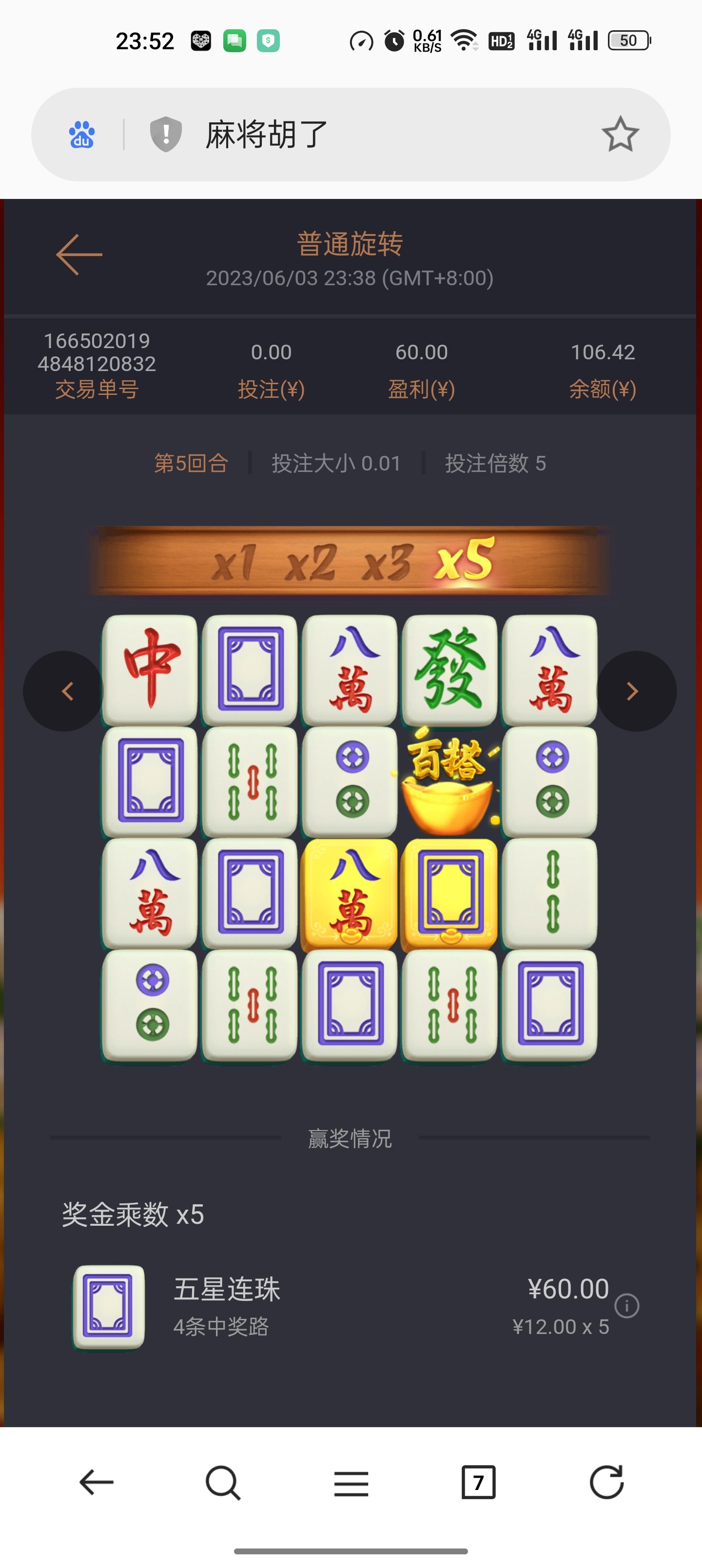702x1568 pixels.
Task: Open the browser search
Action: tap(223, 1482)
